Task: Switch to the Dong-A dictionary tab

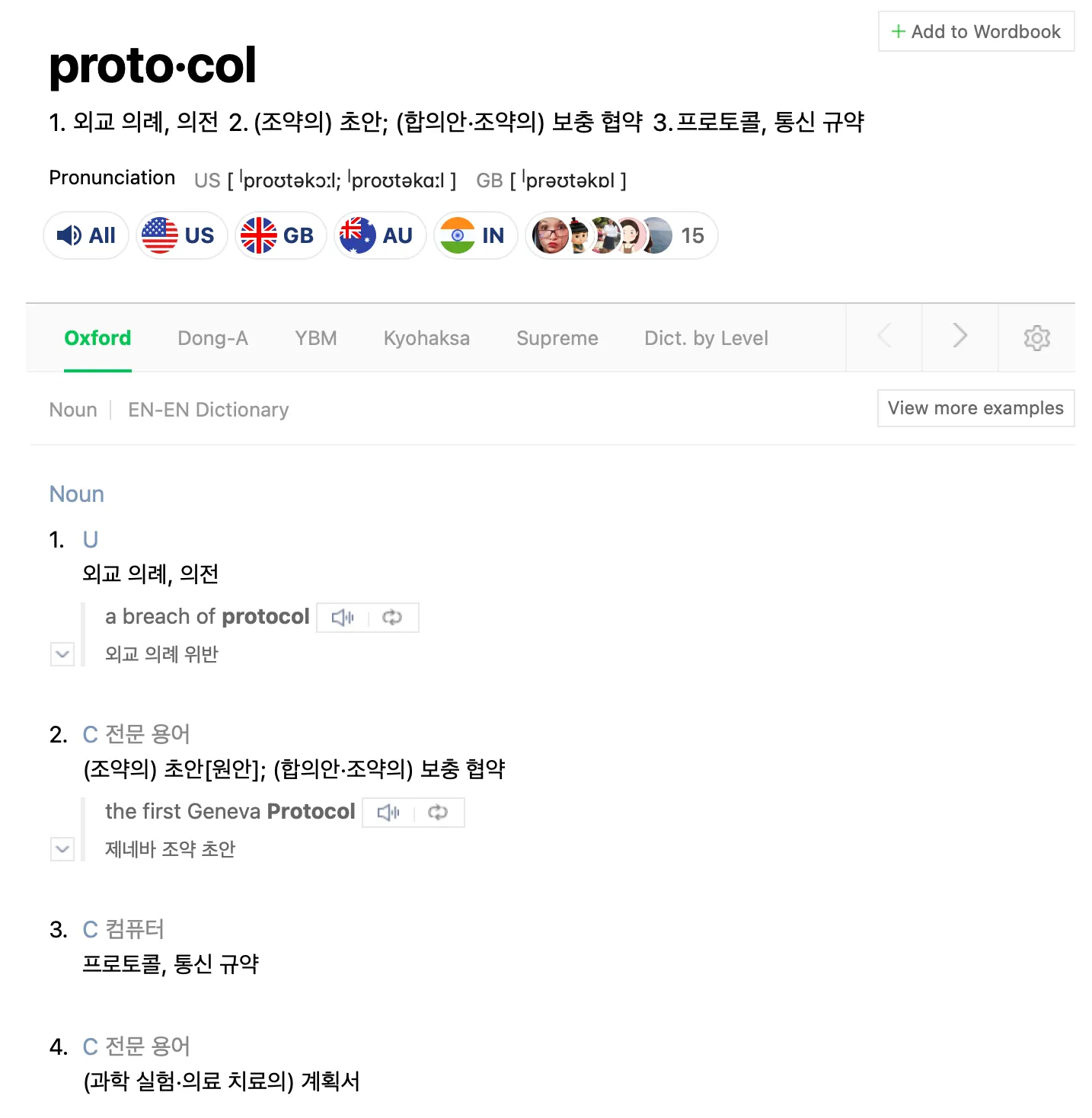Action: 212,338
